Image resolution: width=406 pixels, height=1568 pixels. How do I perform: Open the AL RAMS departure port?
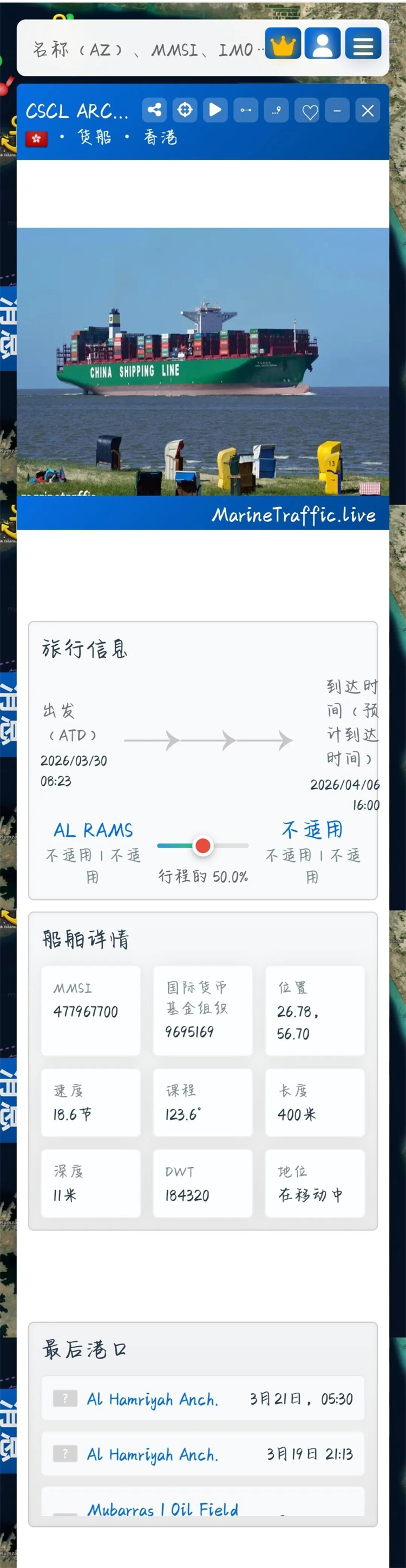pos(93,830)
